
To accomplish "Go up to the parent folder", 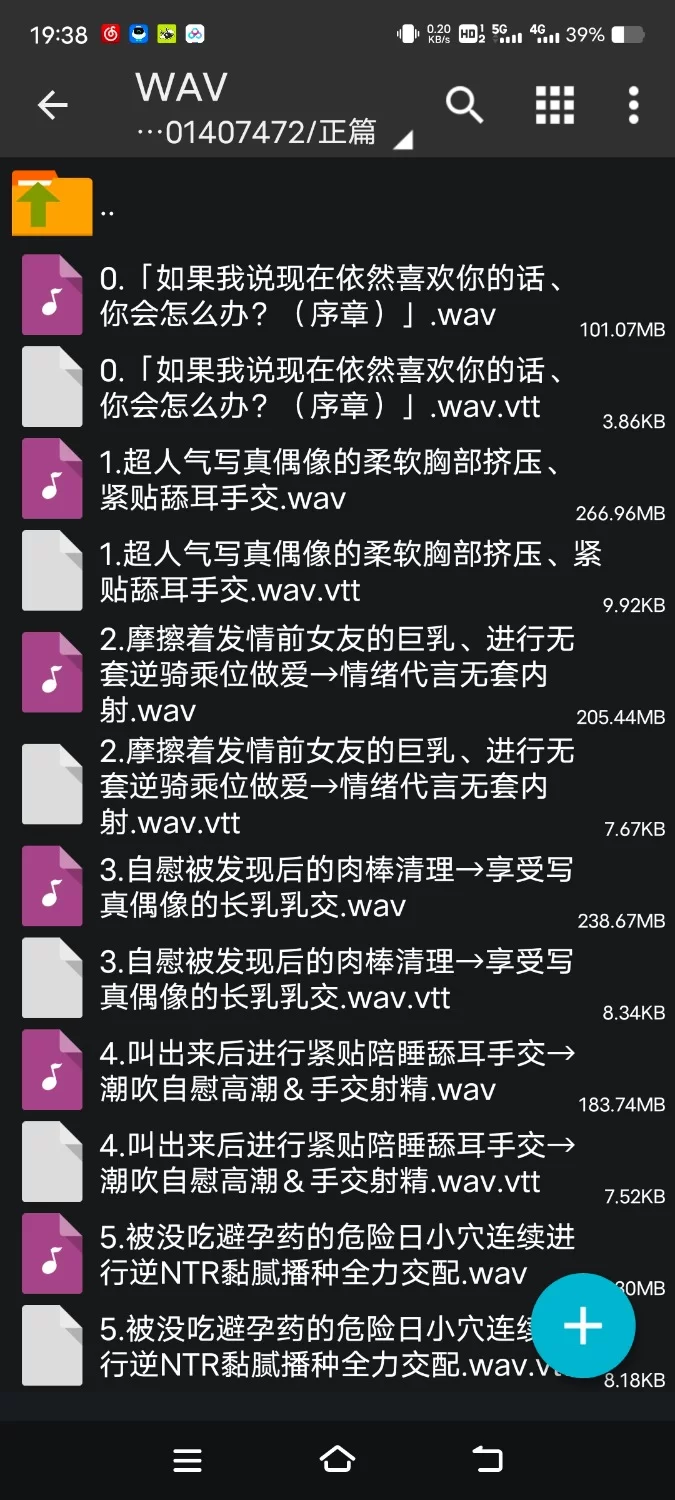I will pyautogui.click(x=53, y=204).
